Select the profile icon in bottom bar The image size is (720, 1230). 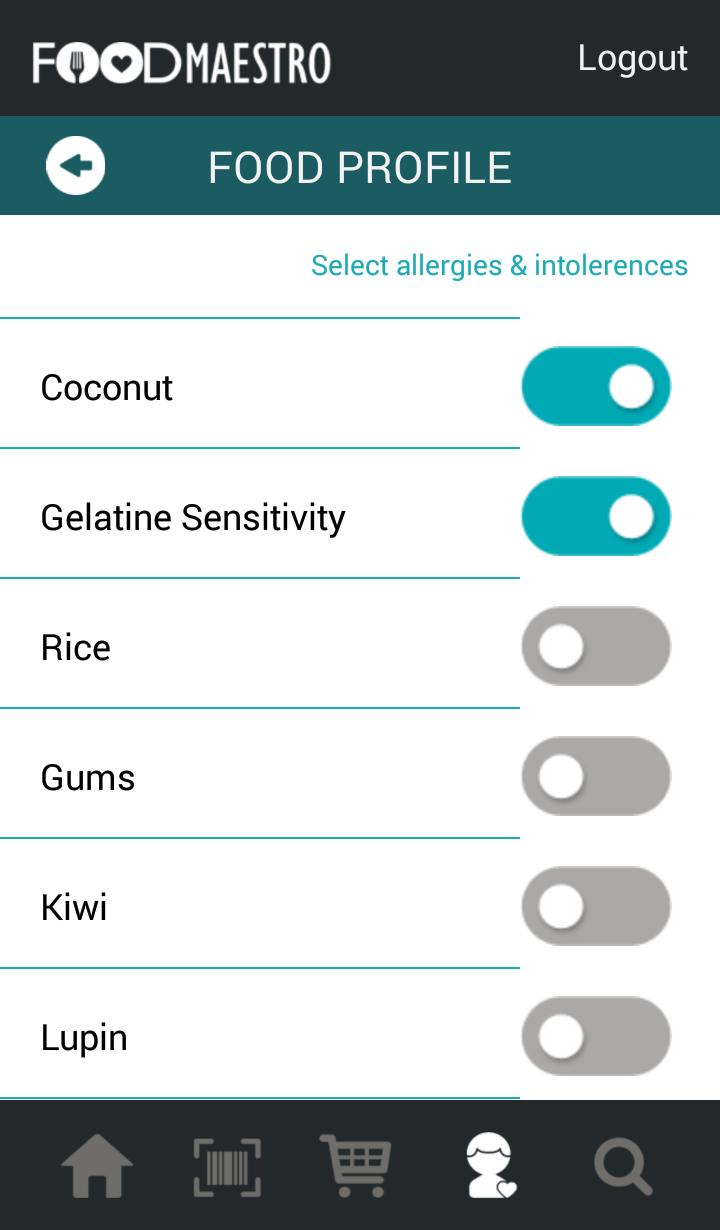click(490, 1164)
